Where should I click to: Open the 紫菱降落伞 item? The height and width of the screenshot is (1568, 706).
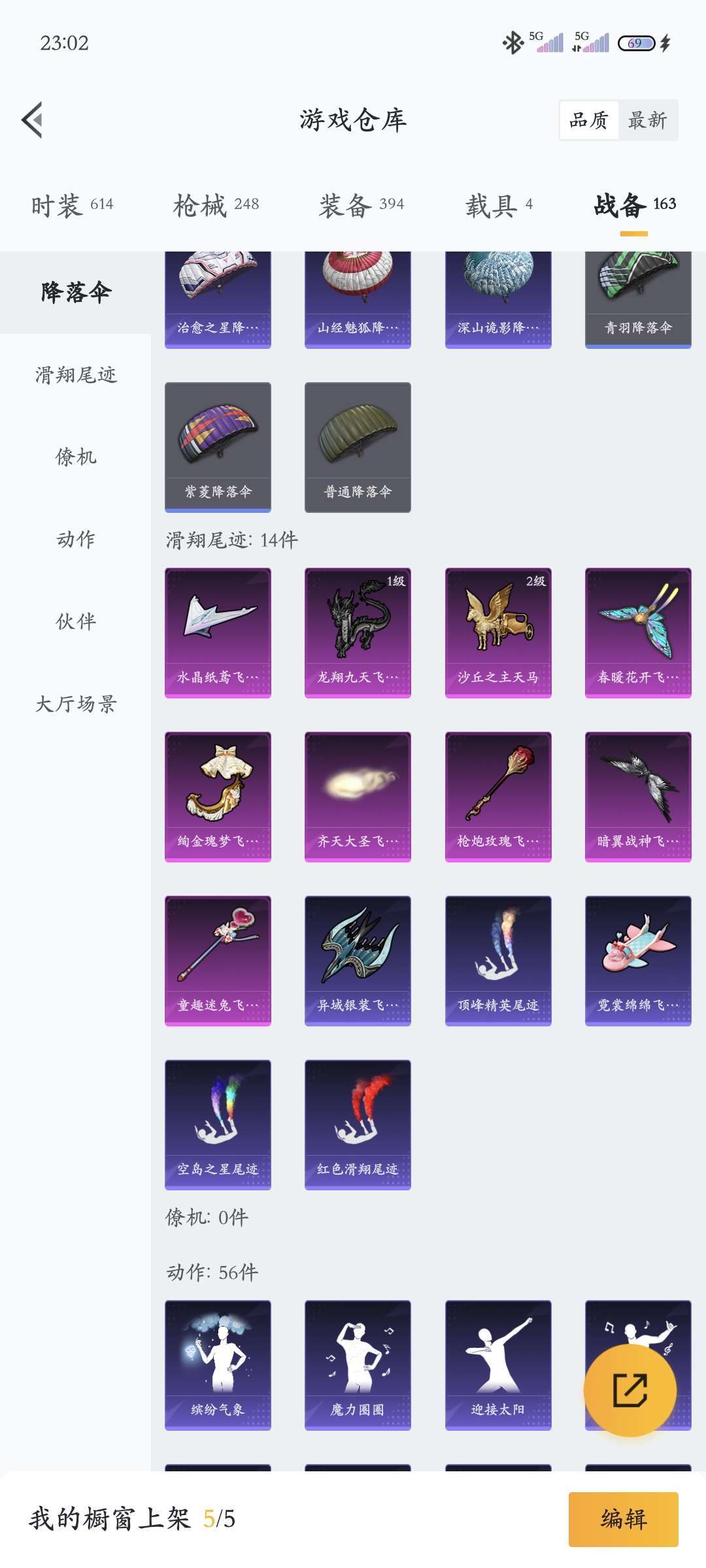click(218, 447)
